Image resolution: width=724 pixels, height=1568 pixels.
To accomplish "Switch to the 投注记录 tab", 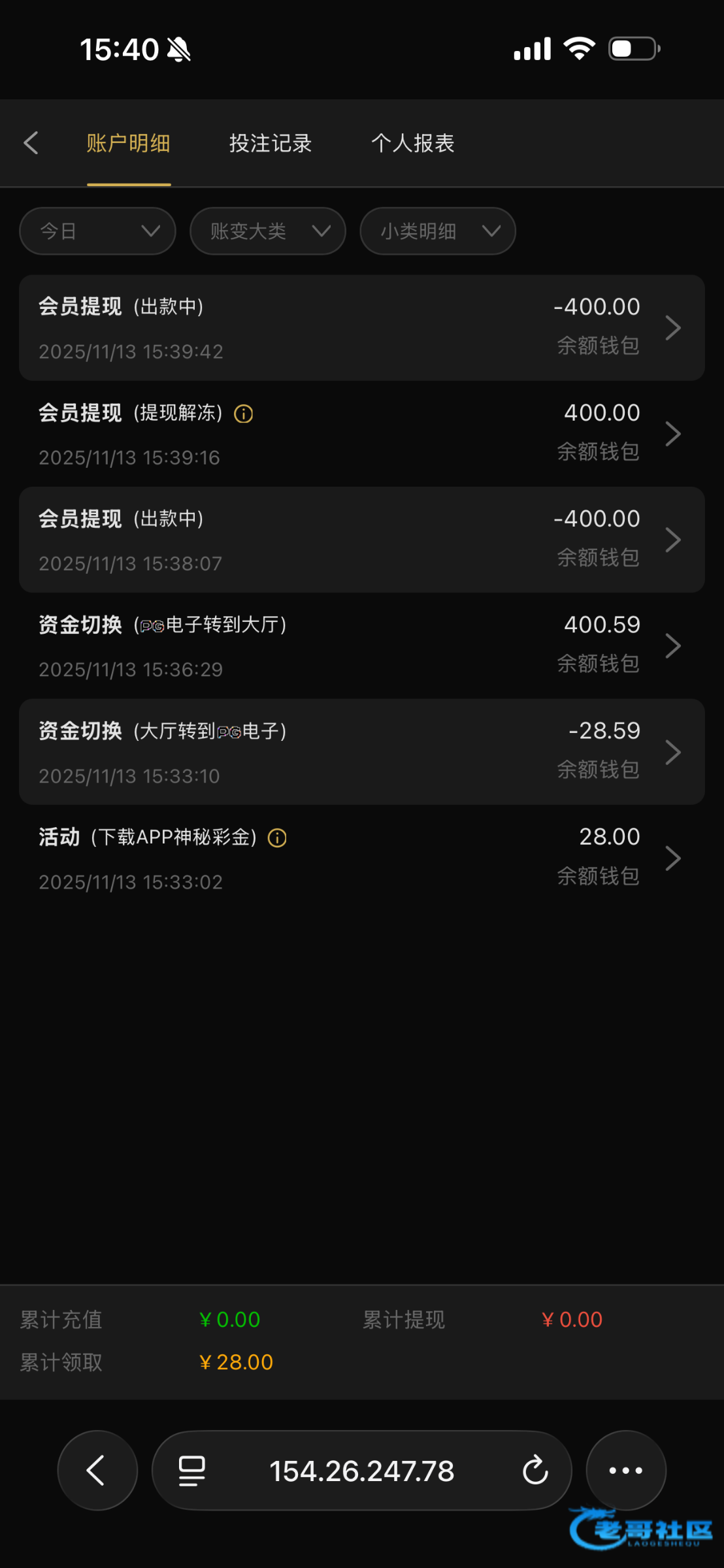I will point(271,143).
